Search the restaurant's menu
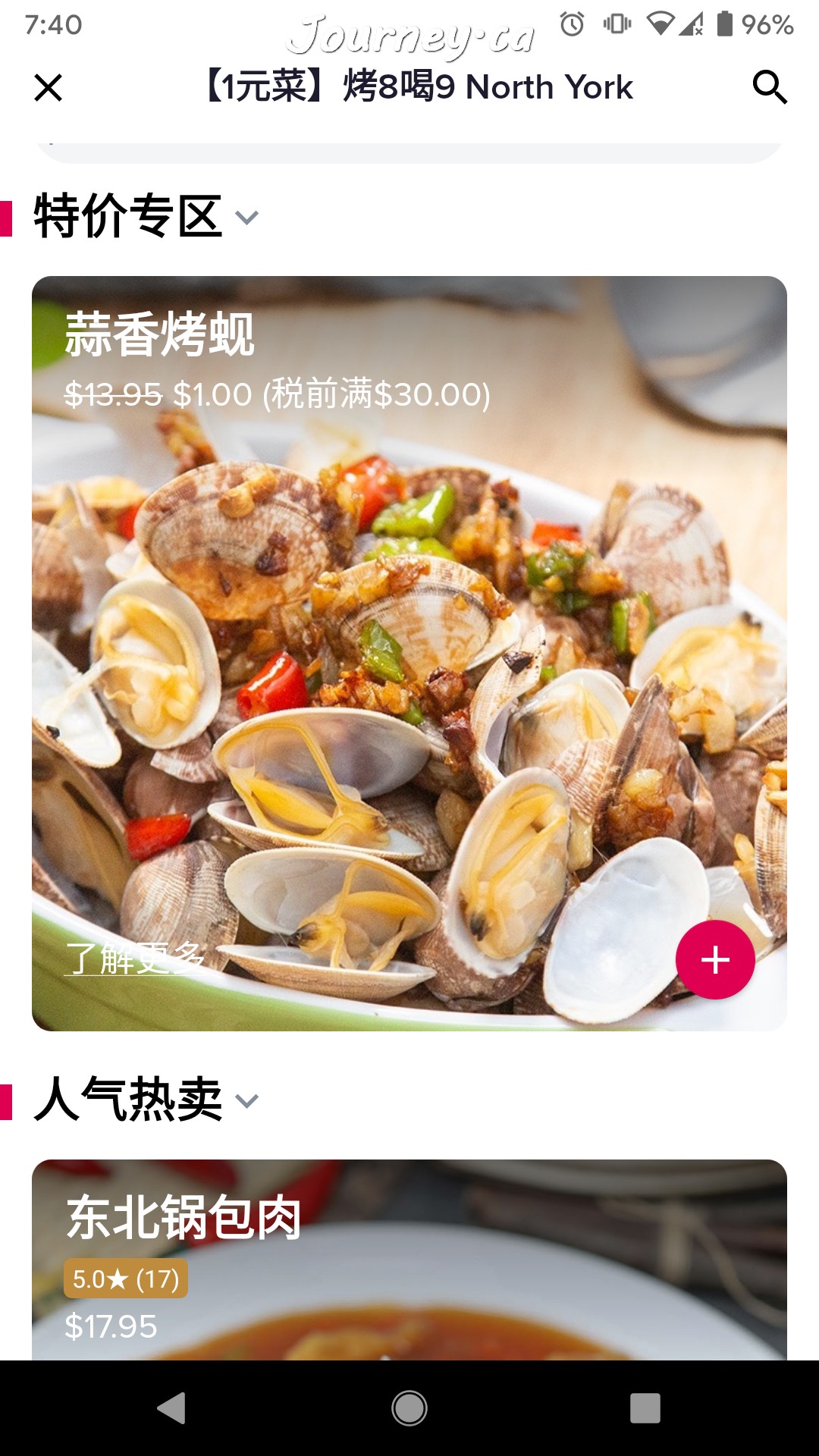Image resolution: width=819 pixels, height=1456 pixels. click(x=770, y=87)
